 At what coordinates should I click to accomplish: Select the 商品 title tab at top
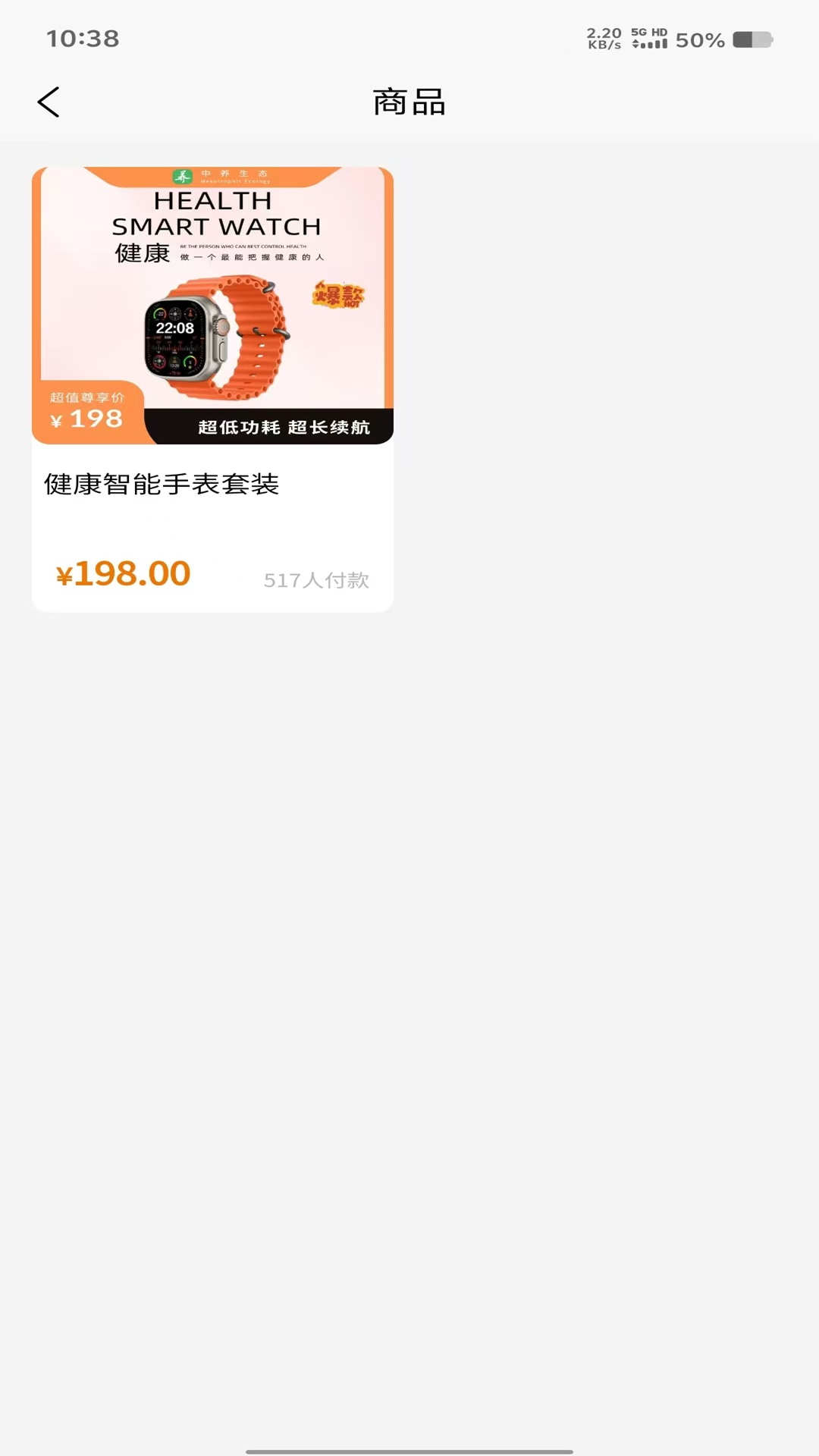408,101
